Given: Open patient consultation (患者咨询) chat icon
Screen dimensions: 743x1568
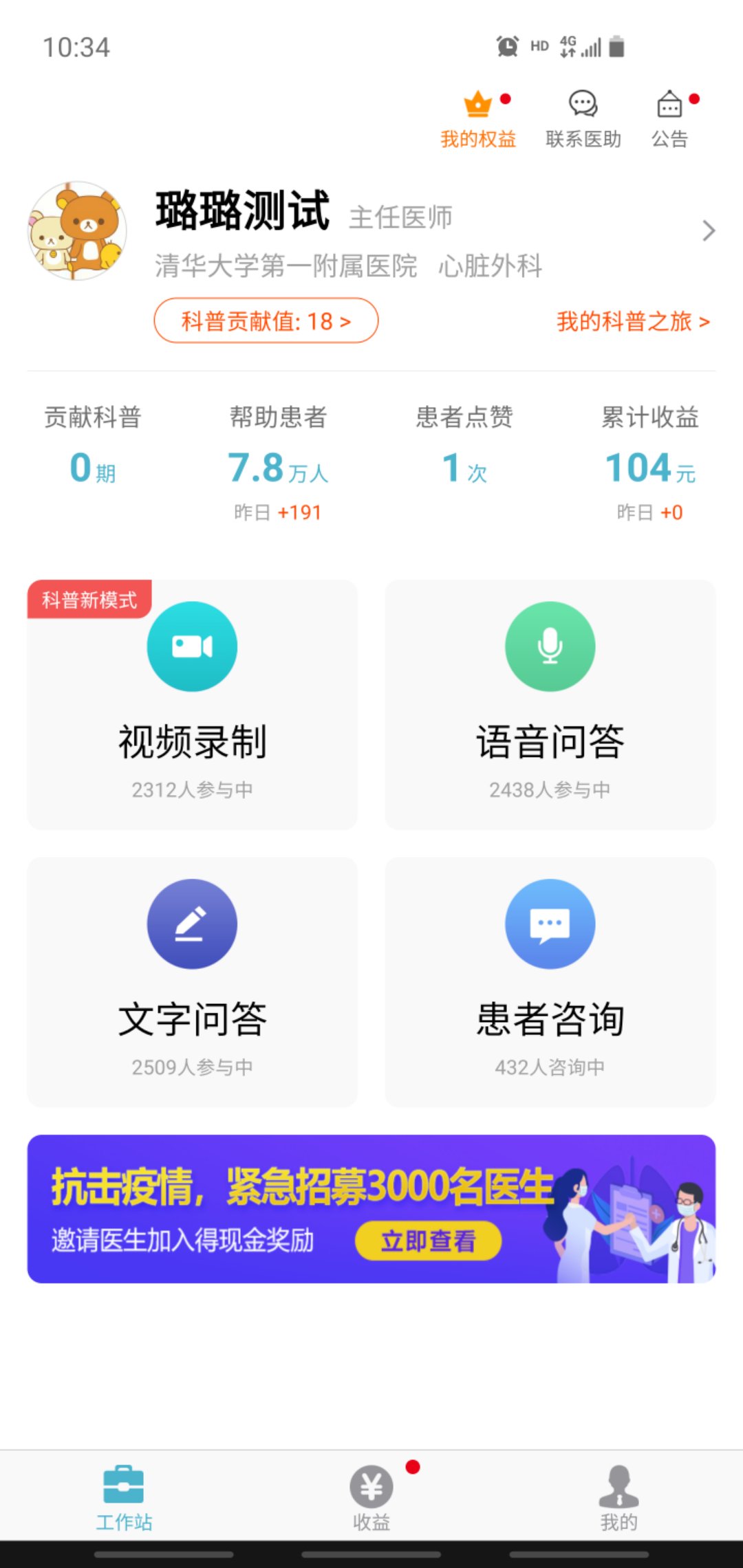Looking at the screenshot, I should (x=550, y=924).
